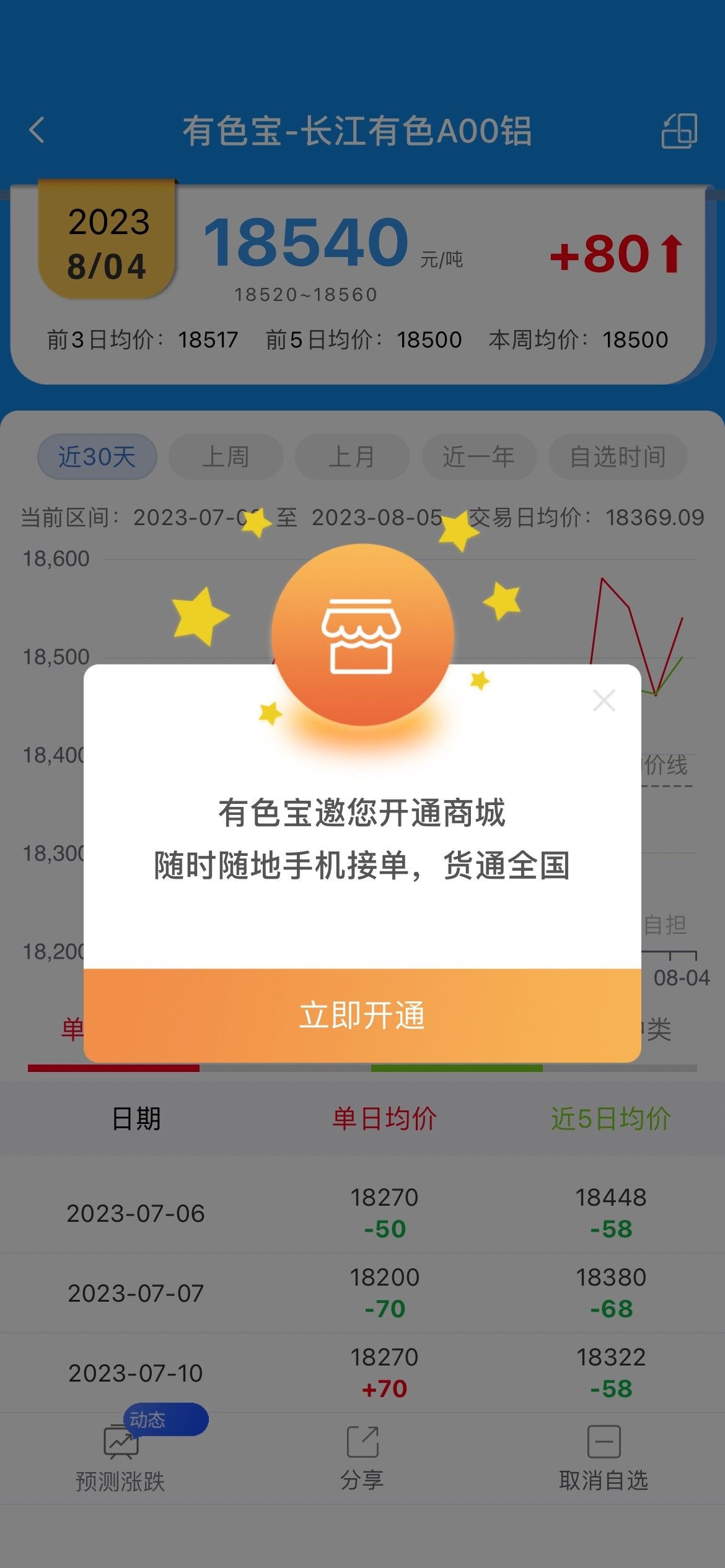Go back using the top-left arrow
Image resolution: width=725 pixels, height=1568 pixels.
pyautogui.click(x=37, y=130)
